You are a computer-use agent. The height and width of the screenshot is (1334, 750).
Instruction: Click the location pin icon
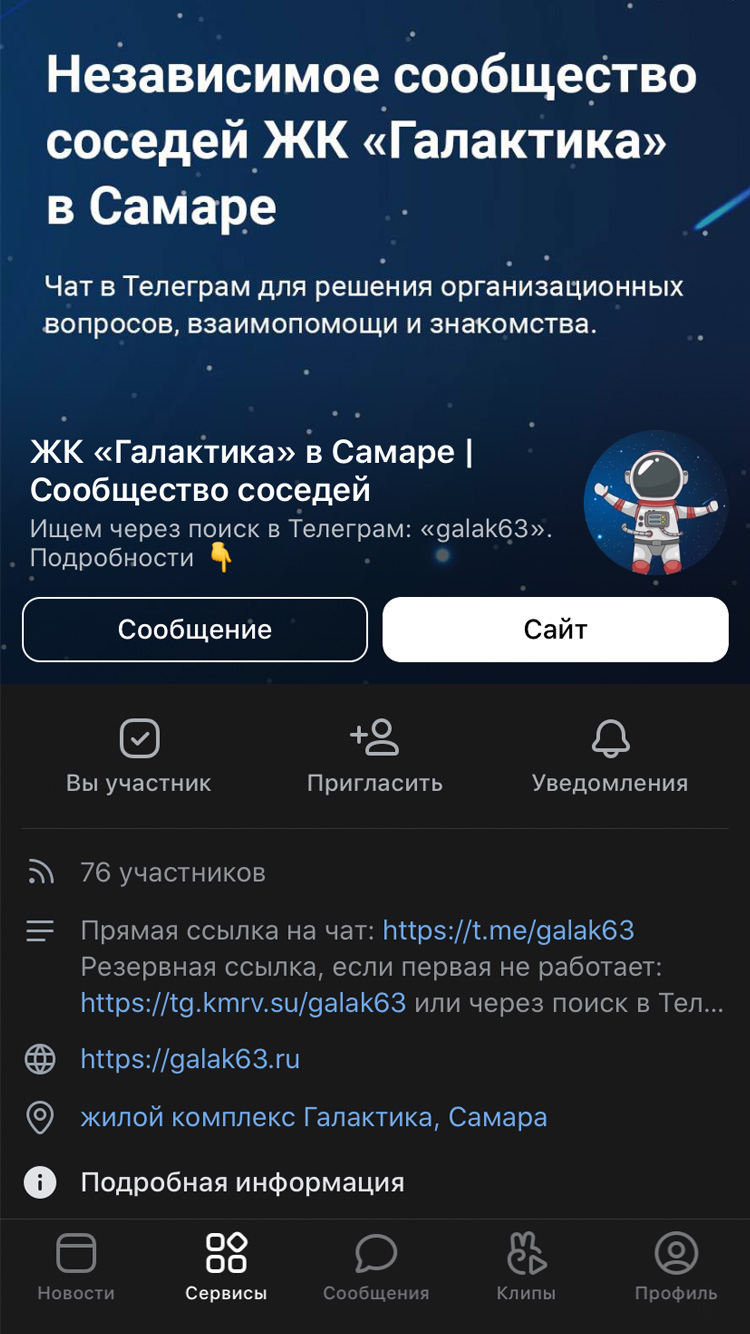(40, 1117)
